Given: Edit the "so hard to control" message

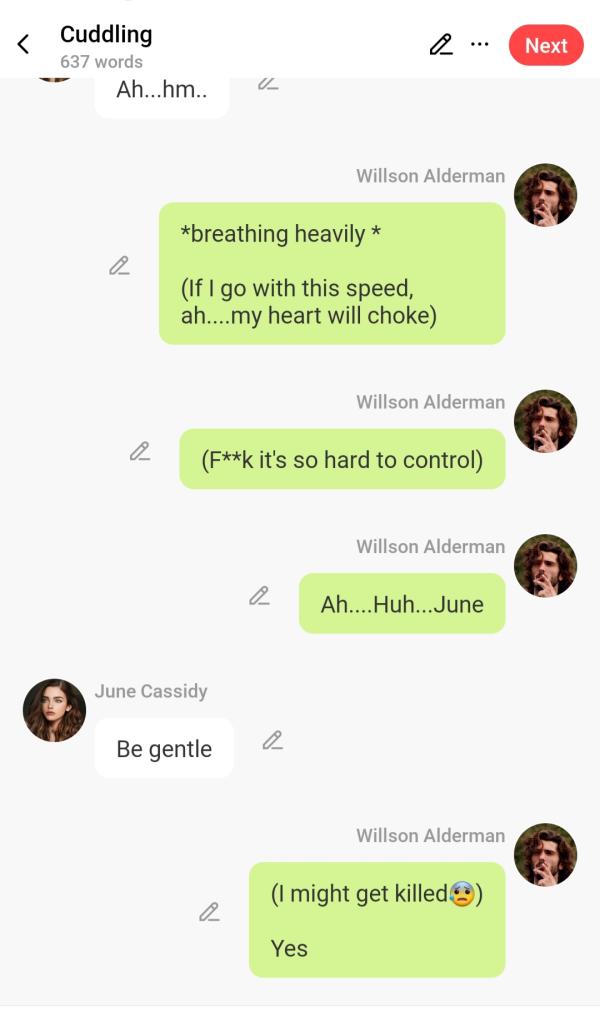Looking at the screenshot, I should coord(140,451).
